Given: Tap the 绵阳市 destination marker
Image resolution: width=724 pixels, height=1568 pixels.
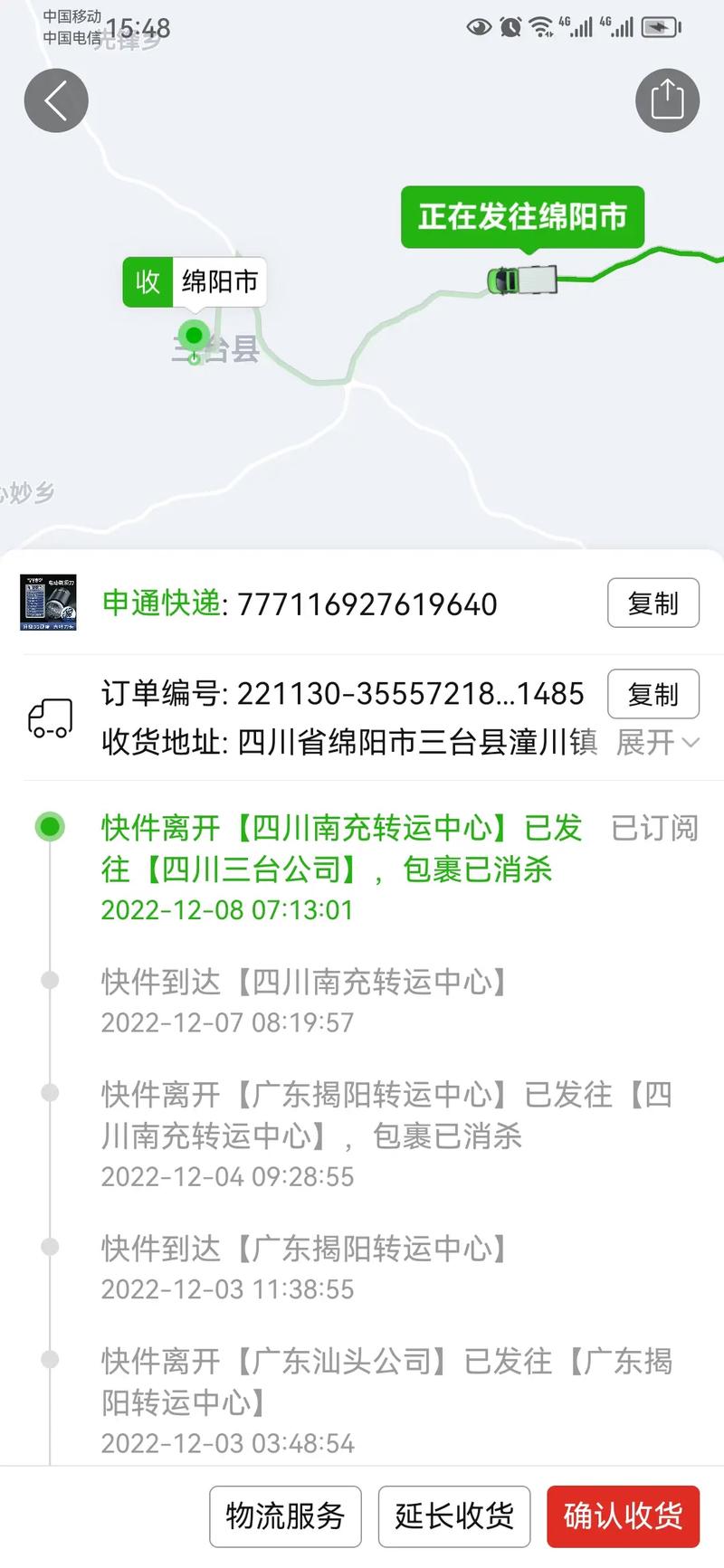Looking at the screenshot, I should click(x=195, y=282).
